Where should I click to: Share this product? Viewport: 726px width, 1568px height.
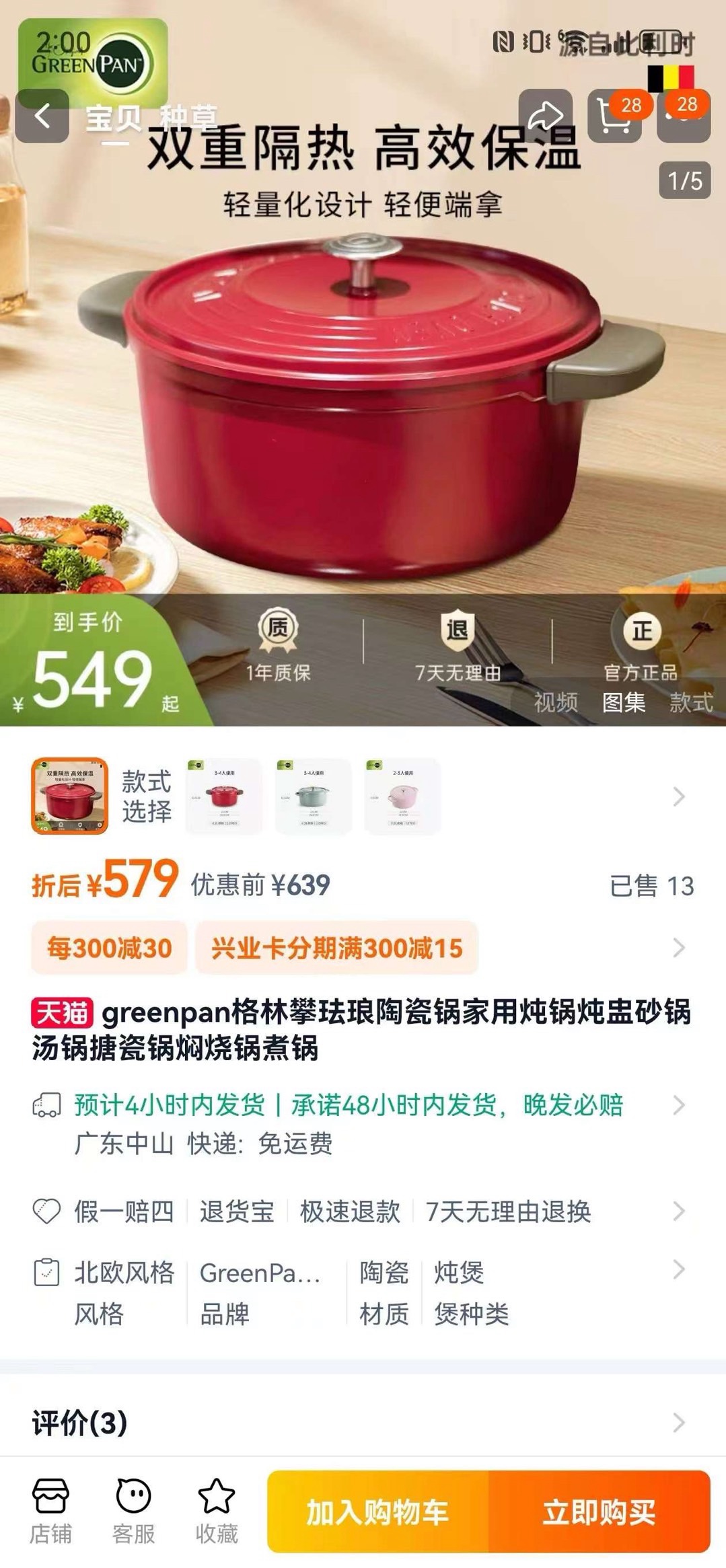545,116
